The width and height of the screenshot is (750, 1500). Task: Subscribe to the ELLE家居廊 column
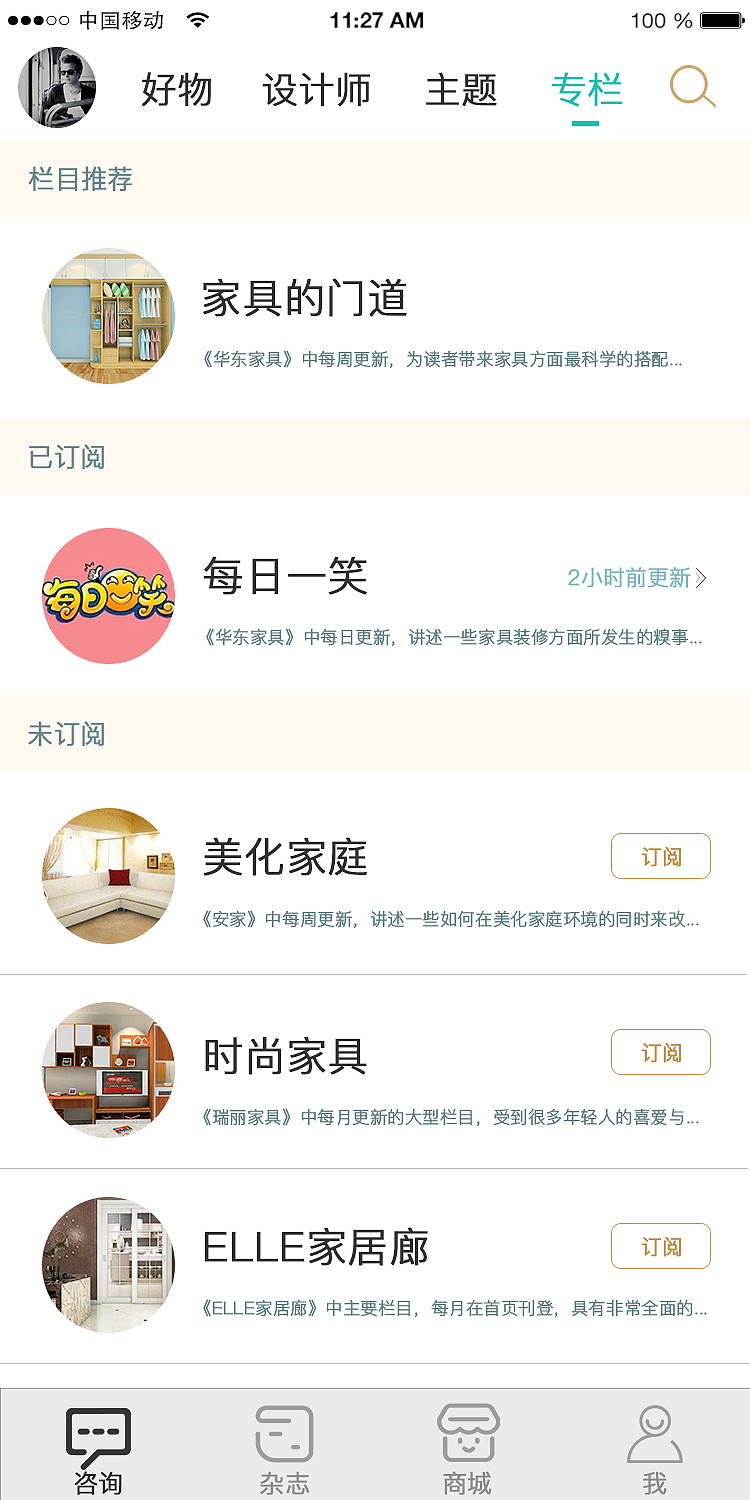[x=660, y=1246]
